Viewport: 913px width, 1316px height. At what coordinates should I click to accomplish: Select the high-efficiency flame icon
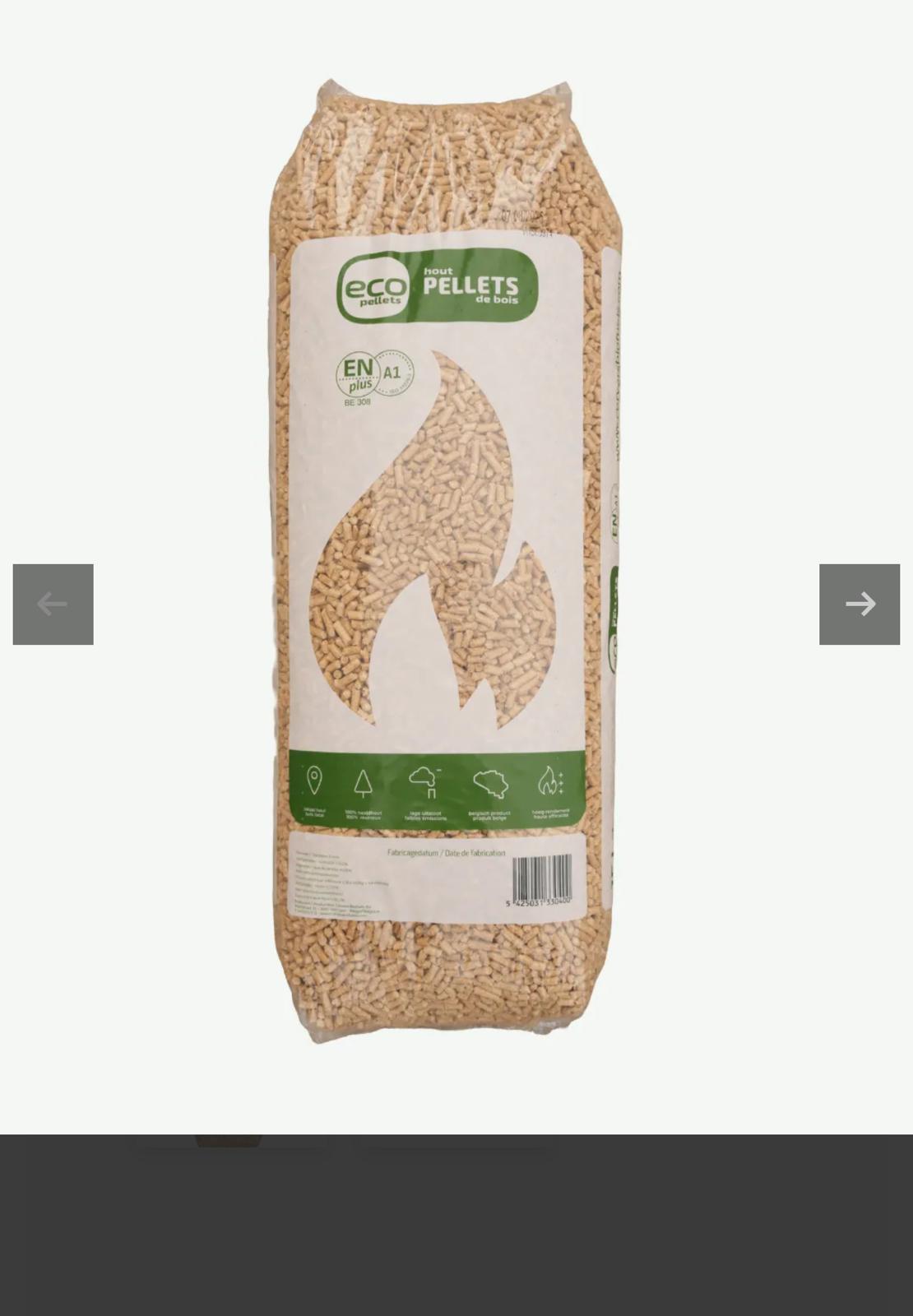[x=547, y=781]
